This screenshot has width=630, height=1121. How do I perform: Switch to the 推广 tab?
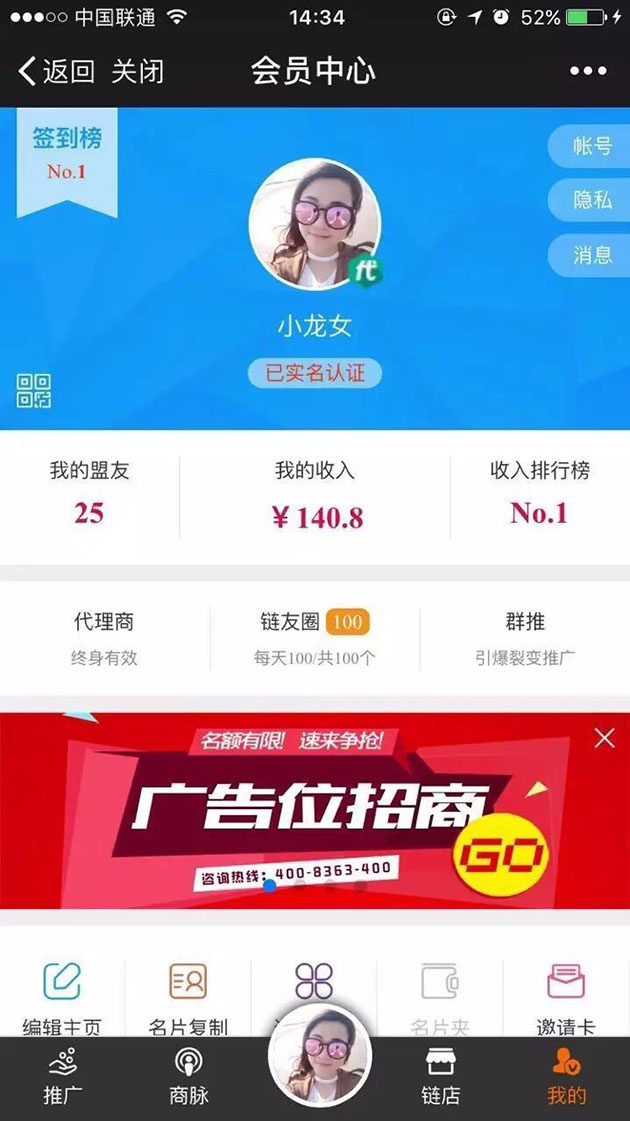point(62,1076)
